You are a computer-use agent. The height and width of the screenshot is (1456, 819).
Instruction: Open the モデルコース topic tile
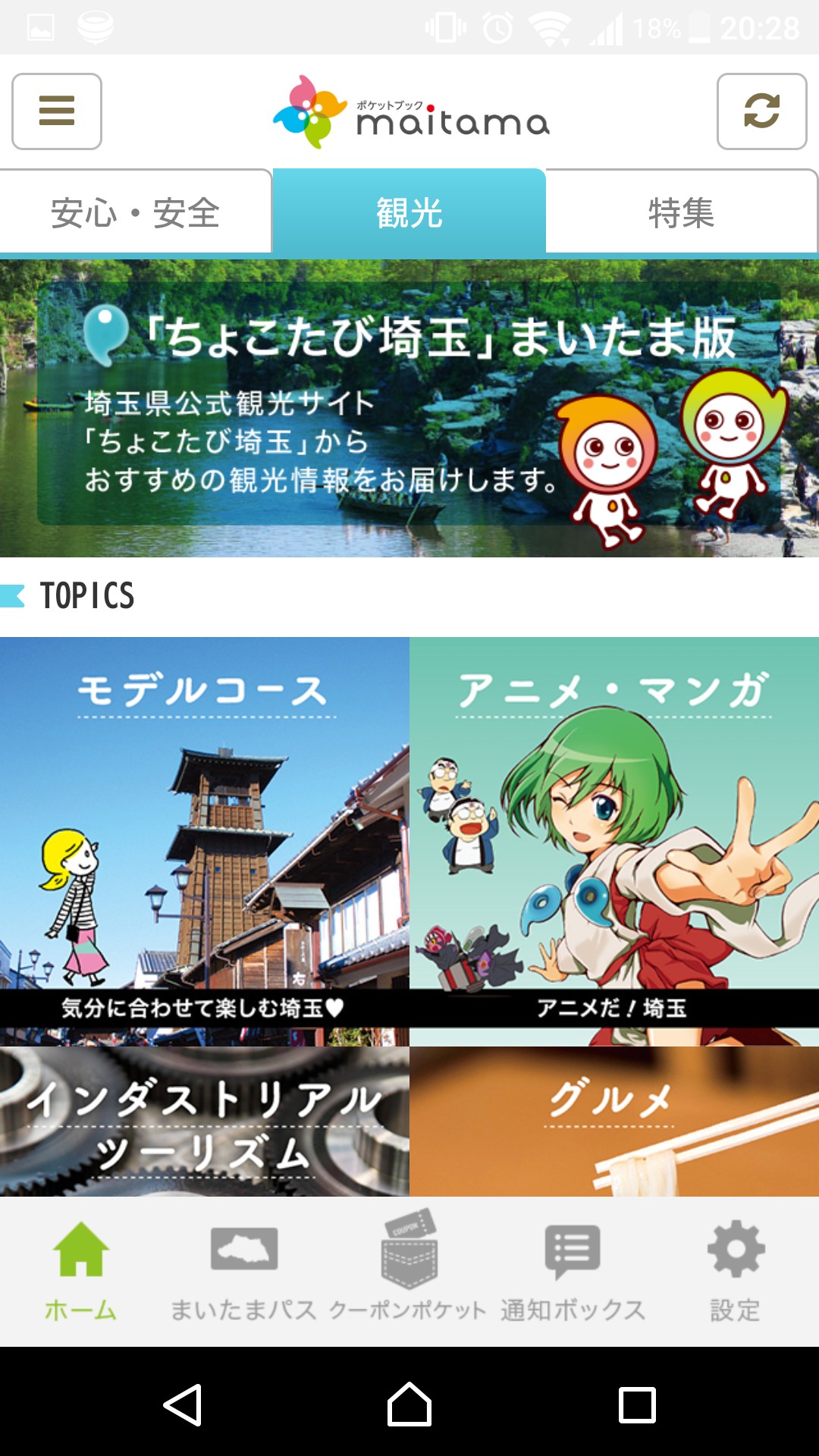(205, 842)
